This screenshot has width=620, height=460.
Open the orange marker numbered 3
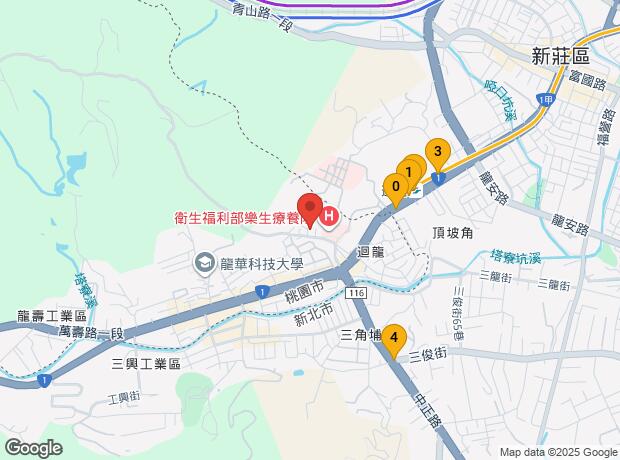[x=438, y=155]
